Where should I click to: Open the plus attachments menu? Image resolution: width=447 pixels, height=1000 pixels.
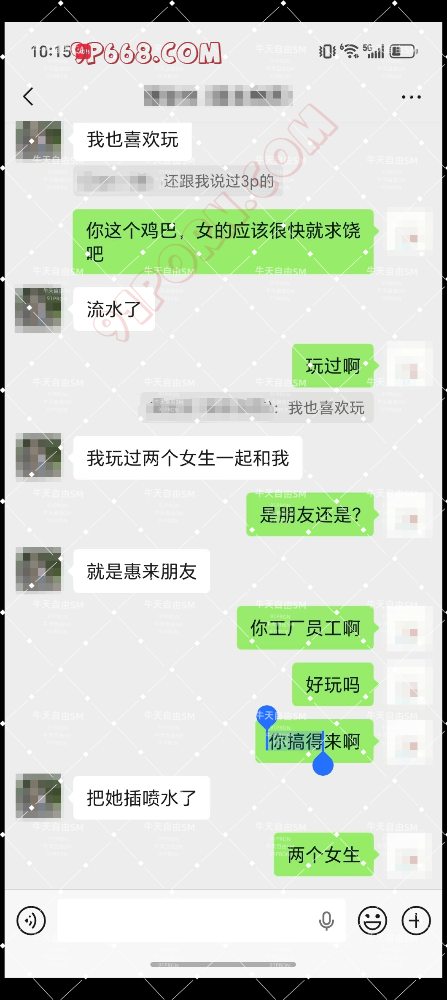pos(416,921)
